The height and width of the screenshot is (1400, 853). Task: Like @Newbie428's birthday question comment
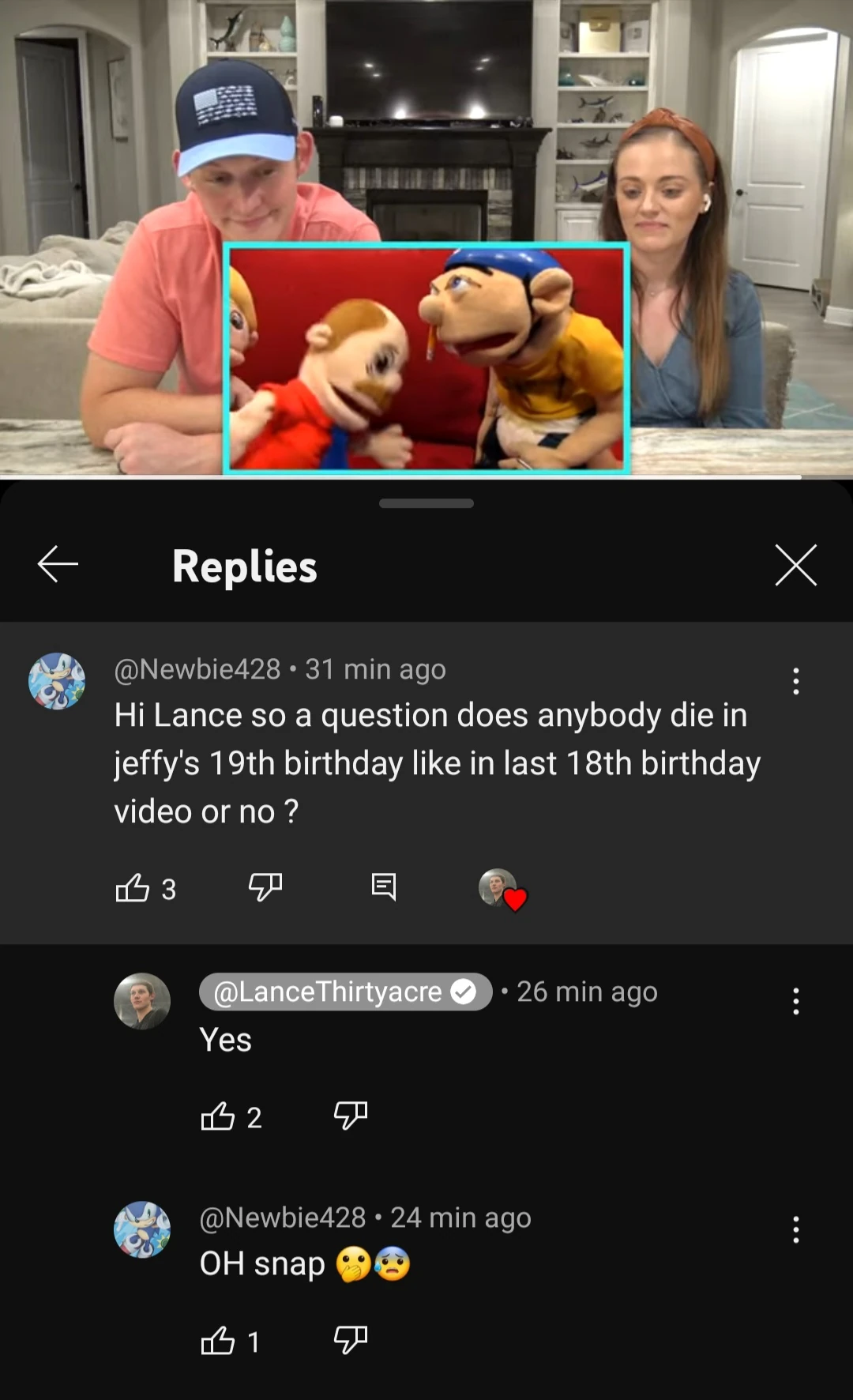pos(134,890)
